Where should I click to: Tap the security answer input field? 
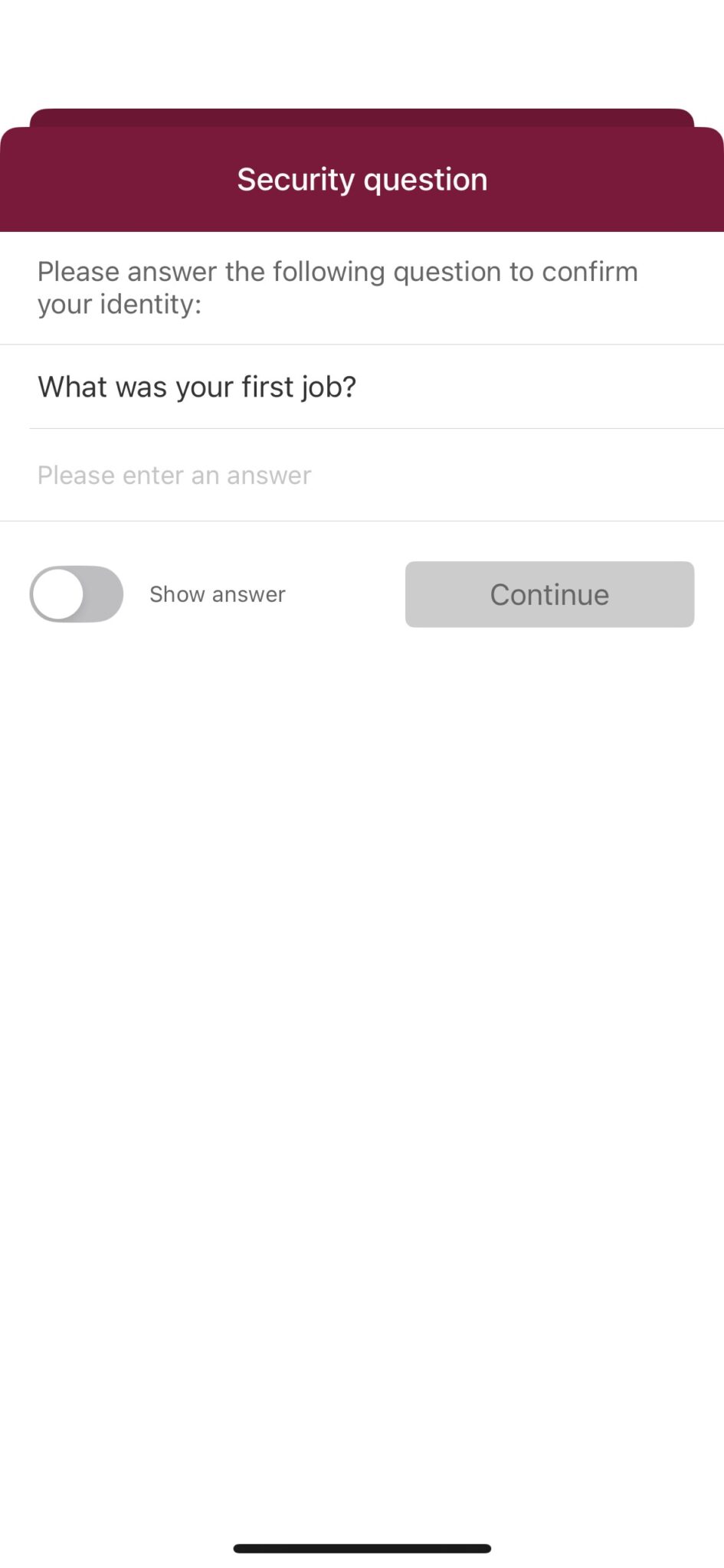click(x=360, y=475)
